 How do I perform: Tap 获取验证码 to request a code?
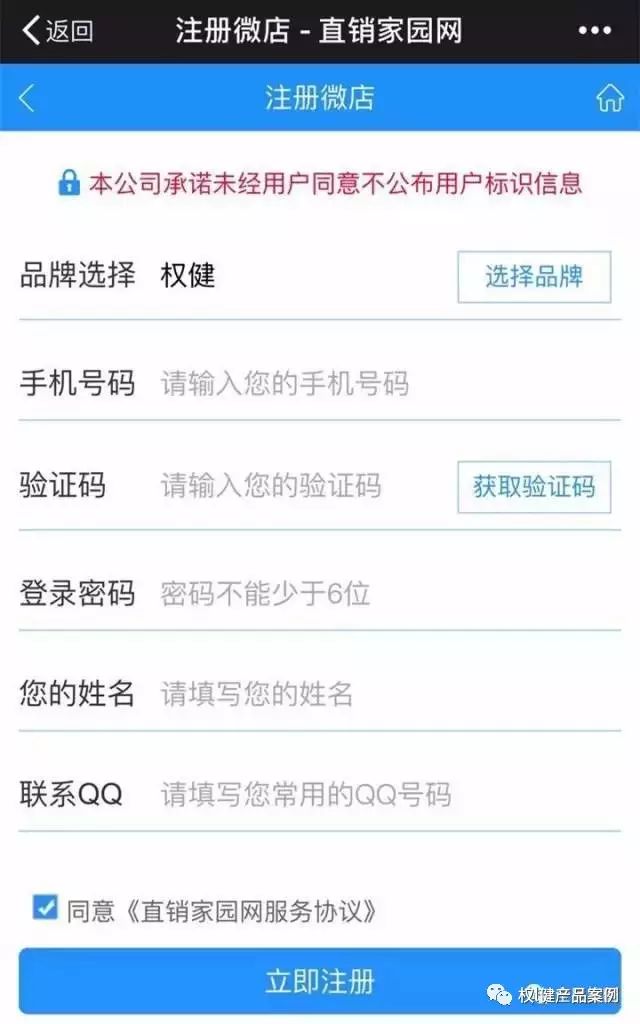click(534, 487)
